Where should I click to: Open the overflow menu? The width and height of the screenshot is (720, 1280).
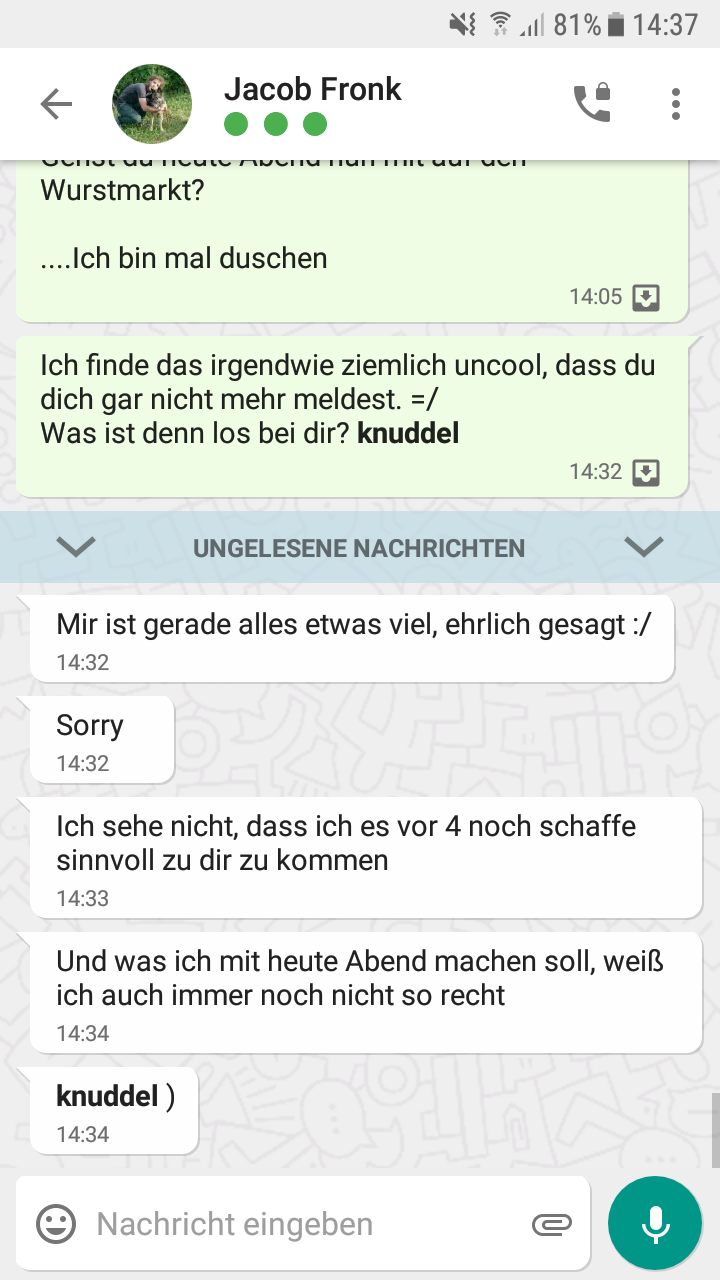676,104
